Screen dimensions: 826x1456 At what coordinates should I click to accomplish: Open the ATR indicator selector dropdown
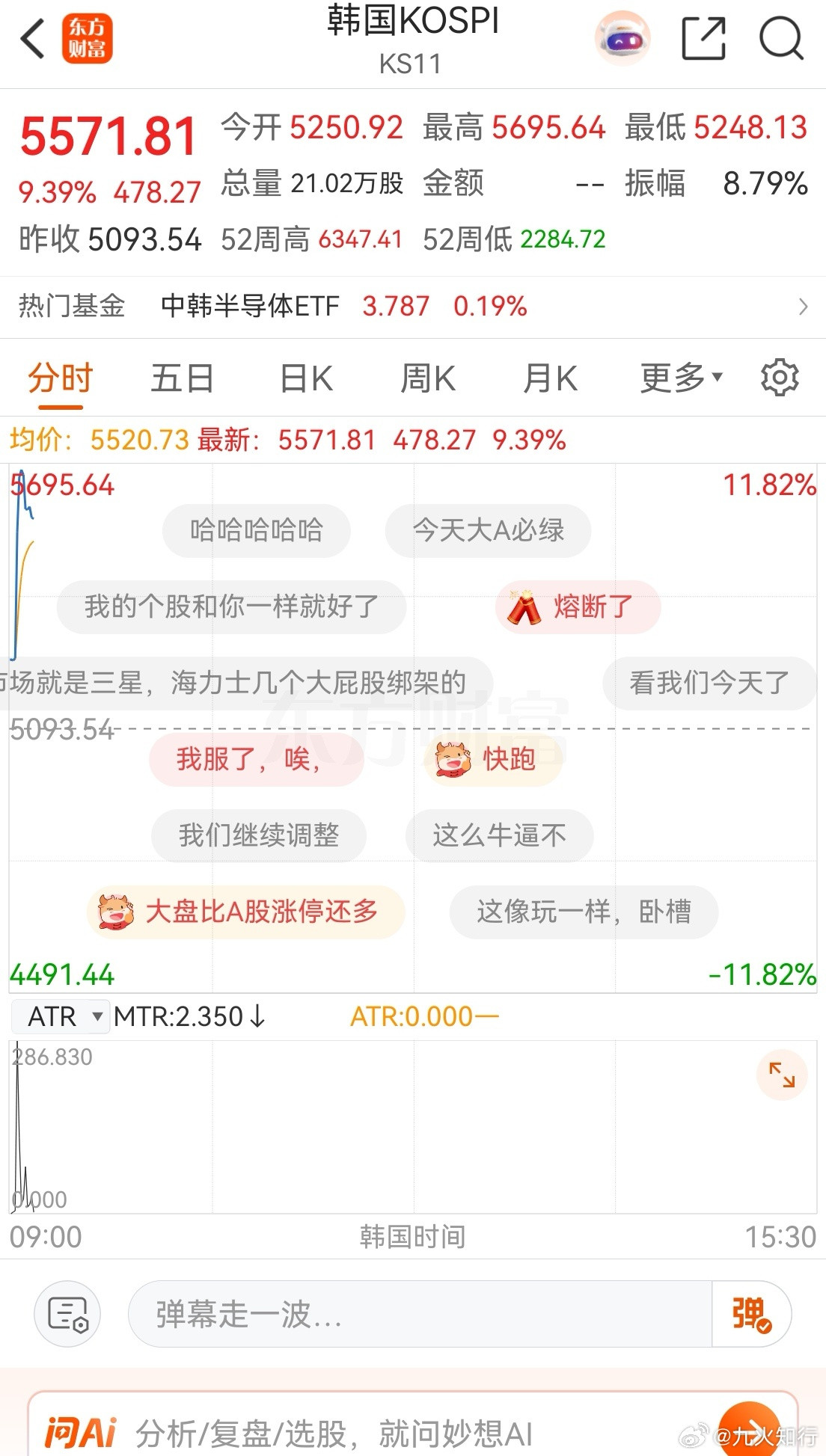coord(60,1016)
